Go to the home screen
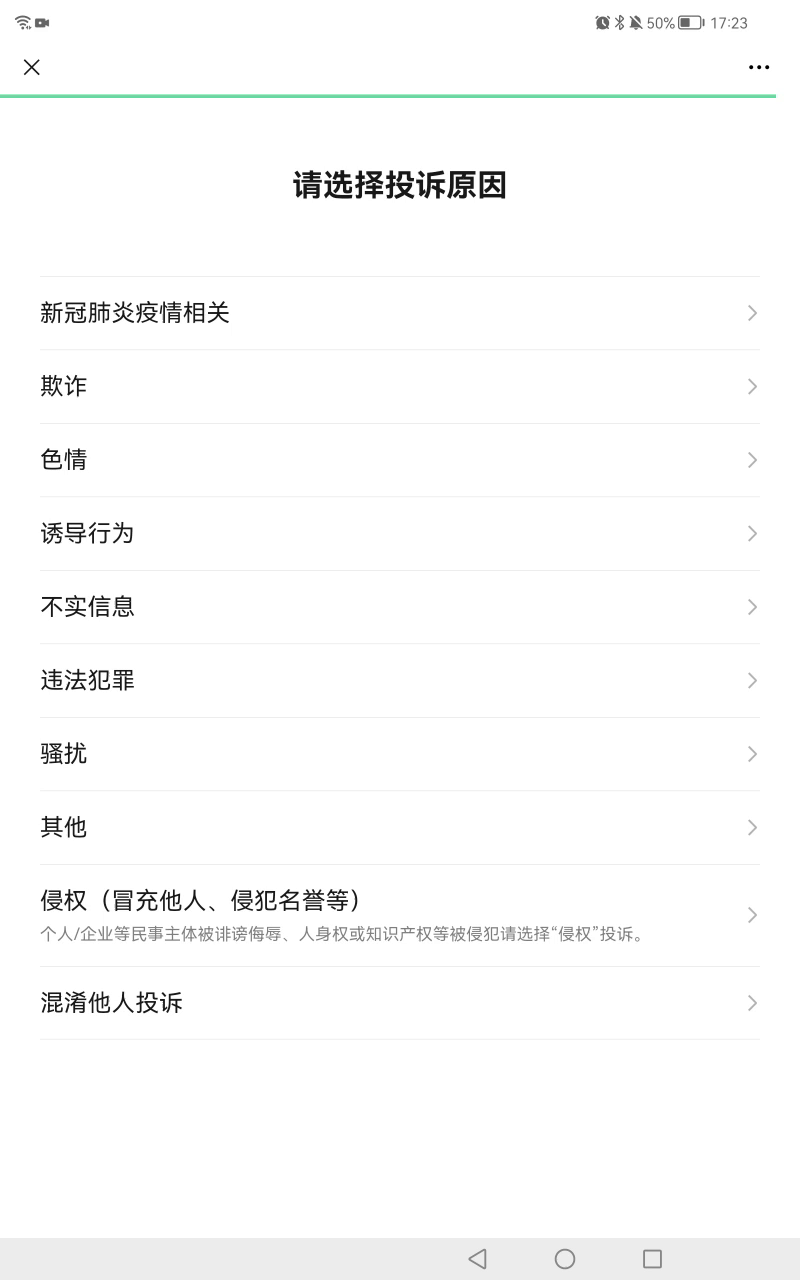Screen dimensions: 800x1280 565,1259
